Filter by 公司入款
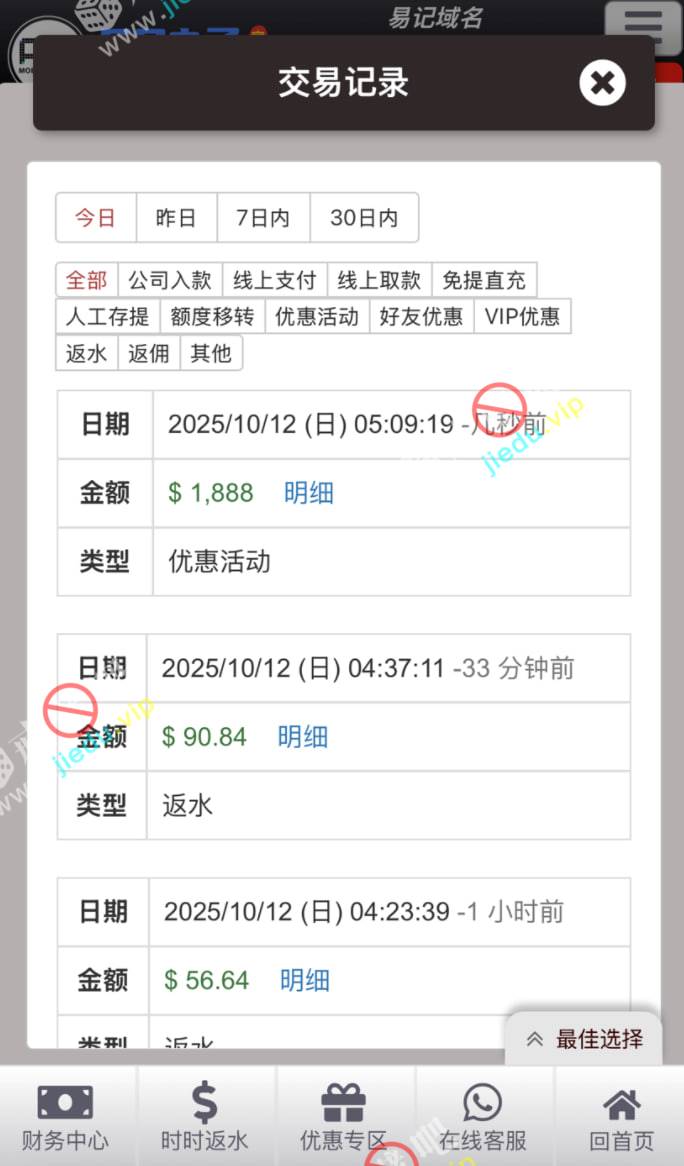 [x=170, y=280]
